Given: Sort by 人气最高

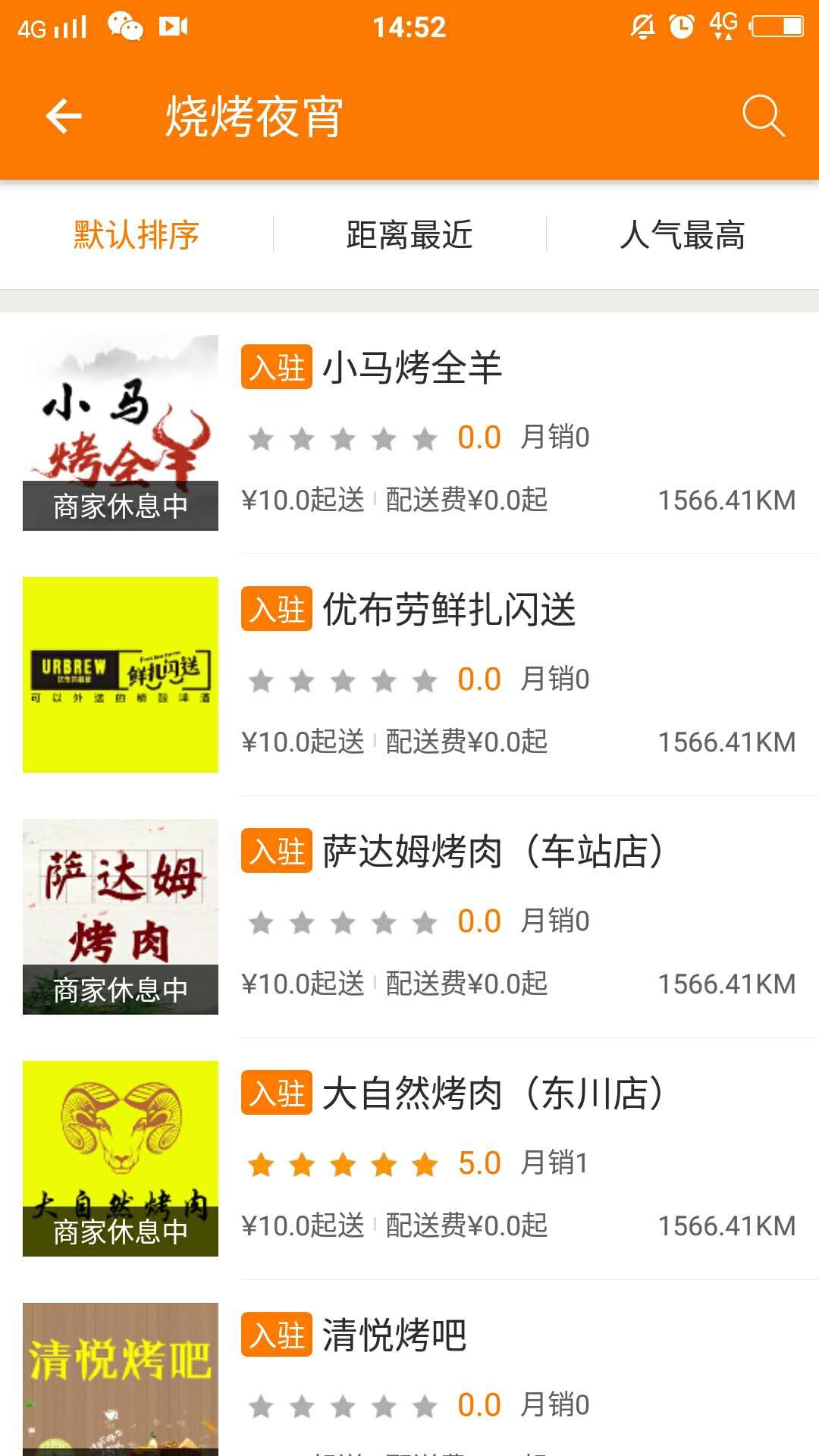Looking at the screenshot, I should click(682, 234).
